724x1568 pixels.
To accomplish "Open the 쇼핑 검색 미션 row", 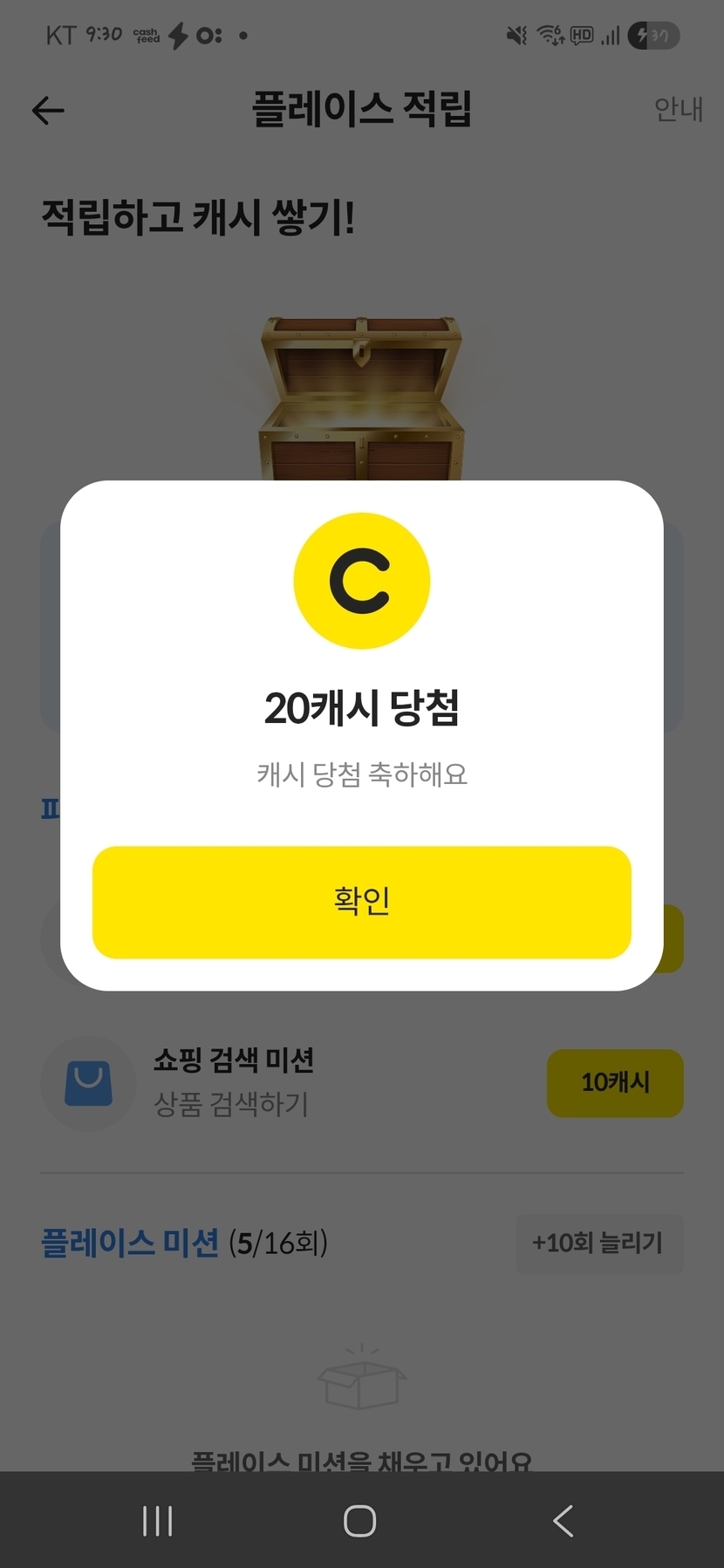I will 361,1082.
